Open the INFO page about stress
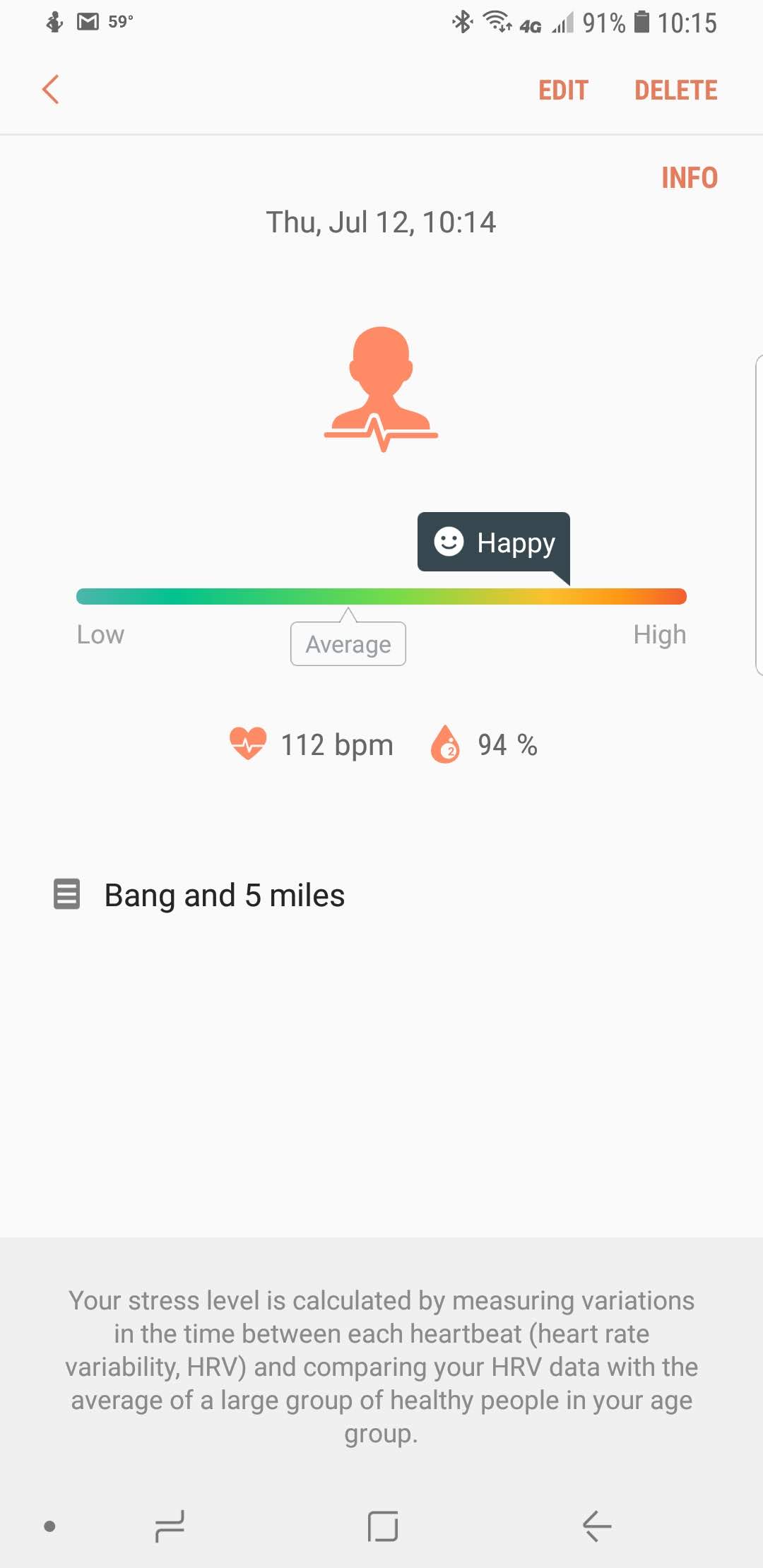Viewport: 763px width, 1568px height. point(689,178)
